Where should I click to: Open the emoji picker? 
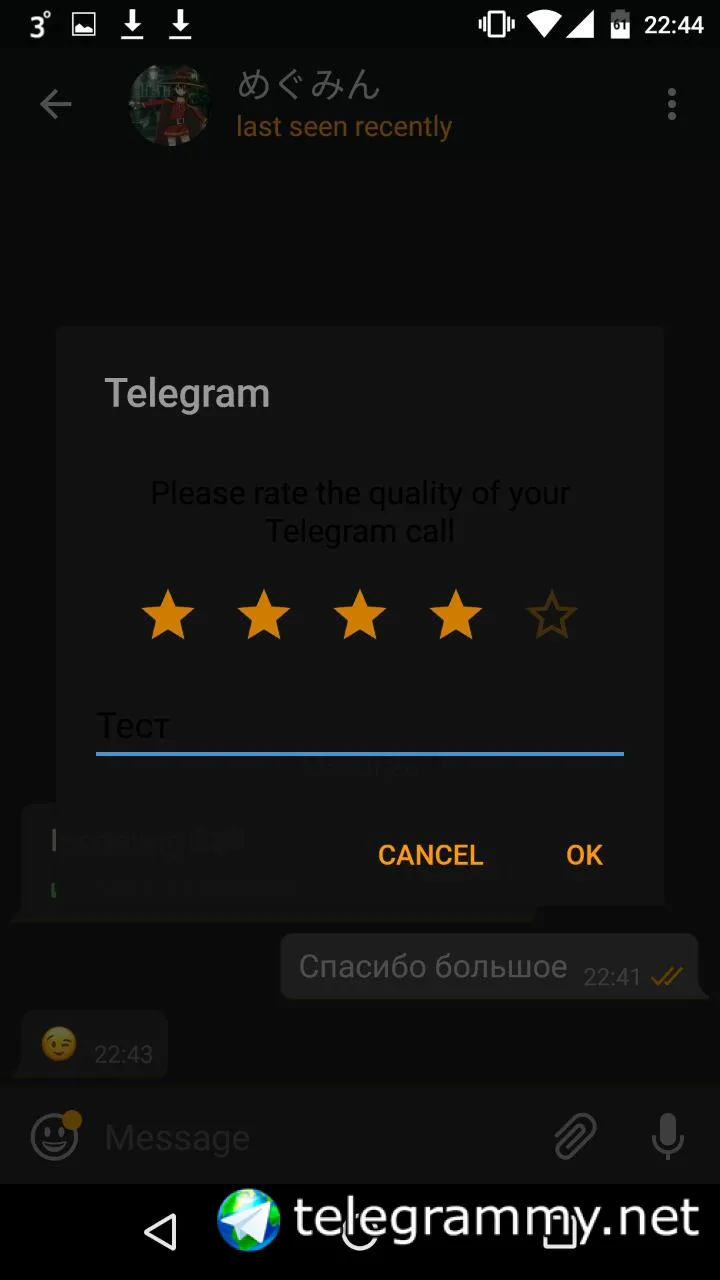pyautogui.click(x=55, y=1136)
